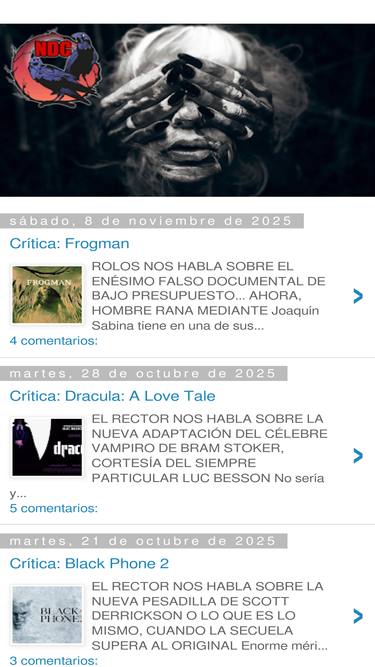View the 4 comentarios on Frogman
Screen dimensions: 375x667
pos(54,341)
